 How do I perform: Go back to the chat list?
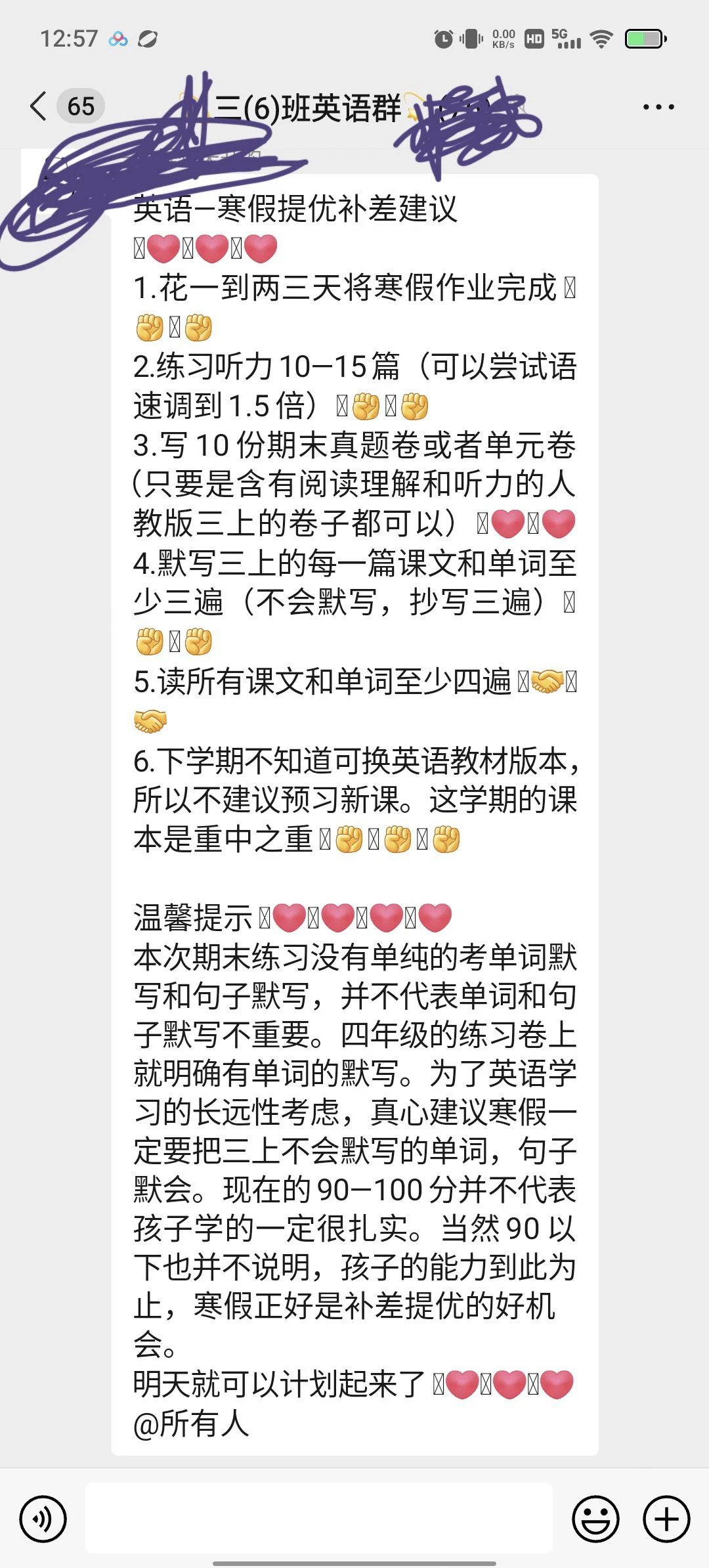(39, 106)
